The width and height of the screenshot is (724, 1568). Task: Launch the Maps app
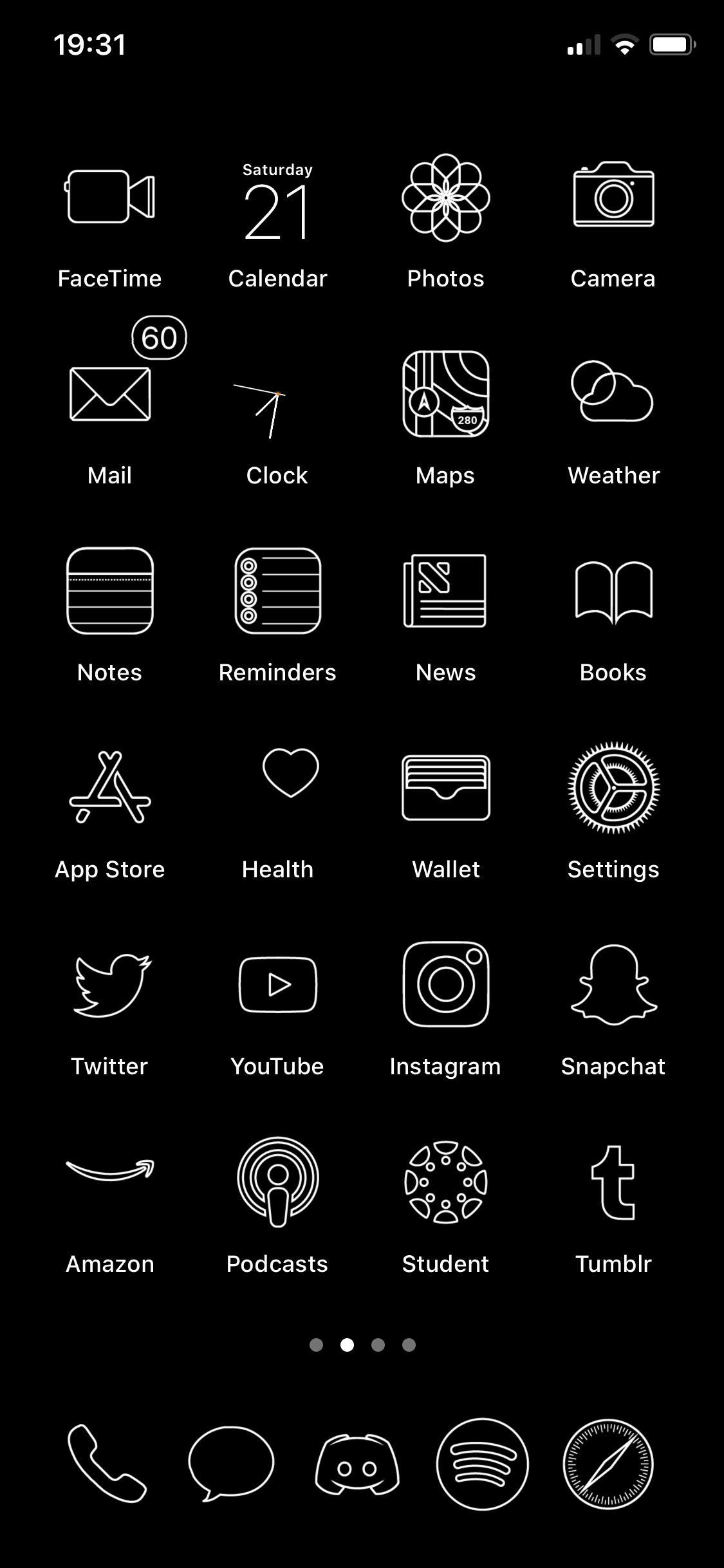coord(445,394)
